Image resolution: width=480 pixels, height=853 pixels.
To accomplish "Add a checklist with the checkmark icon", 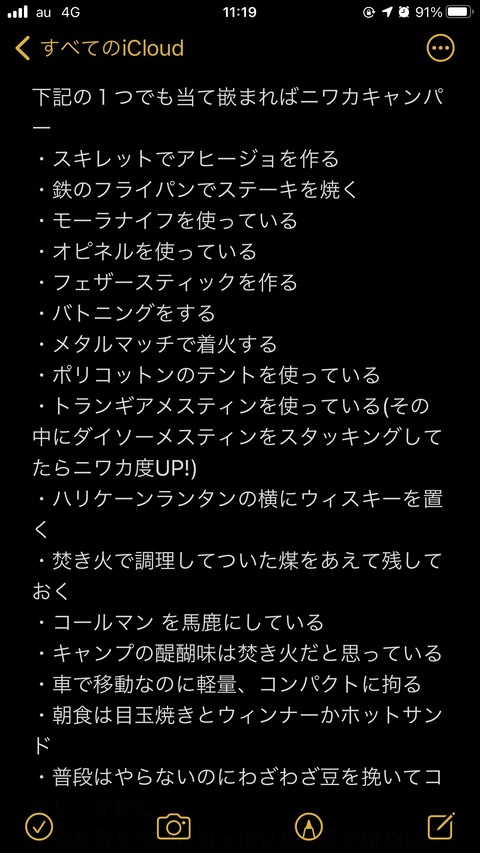I will coord(39,827).
